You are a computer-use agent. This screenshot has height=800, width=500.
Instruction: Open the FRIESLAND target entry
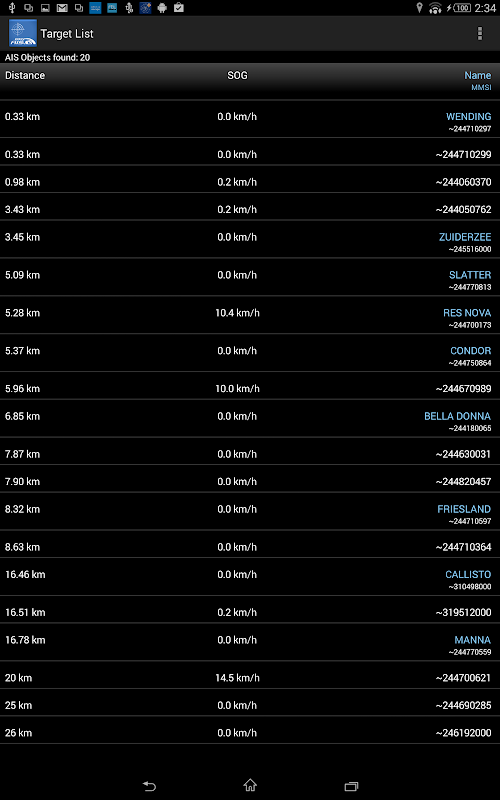[x=250, y=511]
